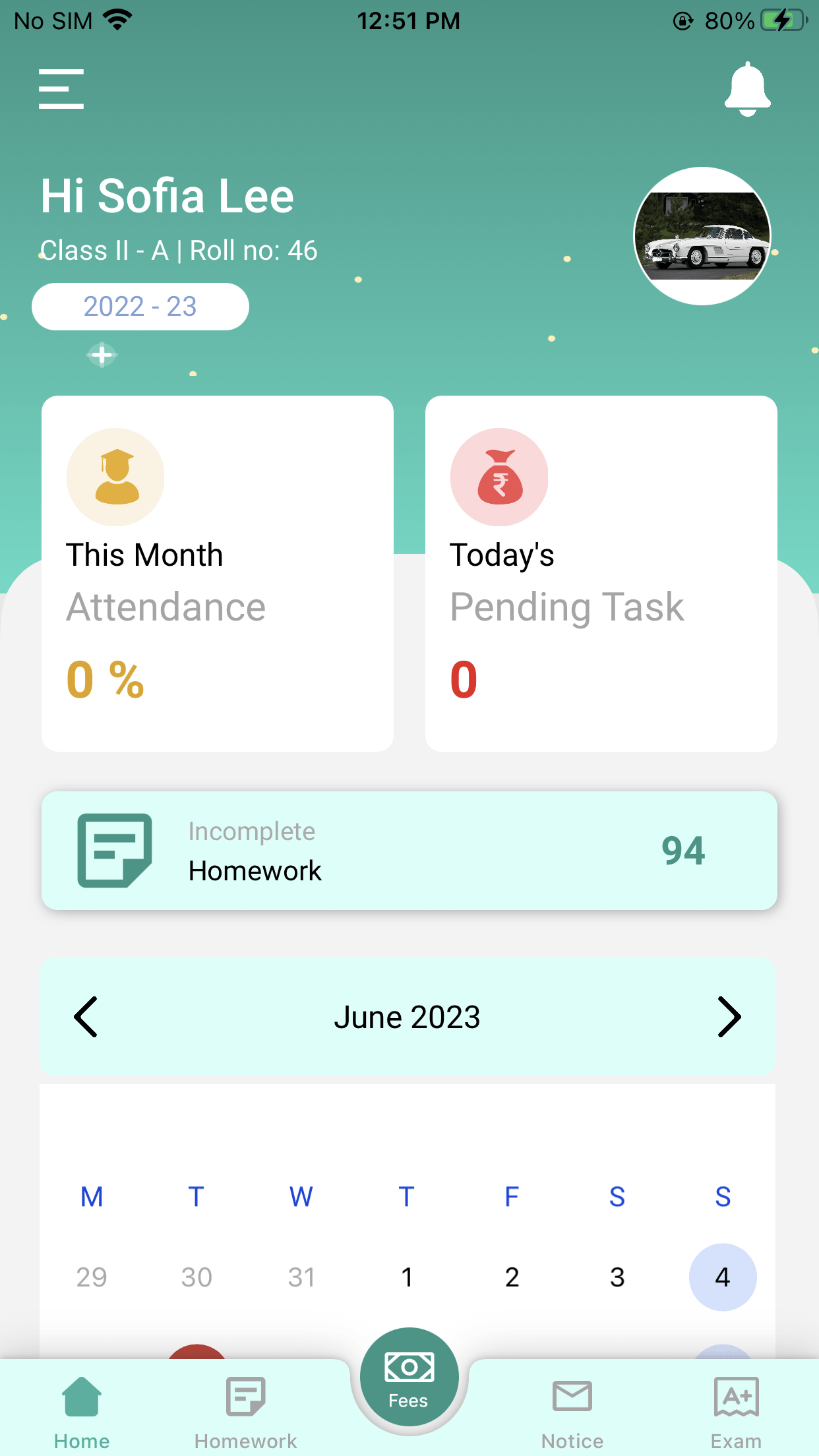Image resolution: width=819 pixels, height=1456 pixels.
Task: Open the hamburger menu drawer
Action: point(61,88)
